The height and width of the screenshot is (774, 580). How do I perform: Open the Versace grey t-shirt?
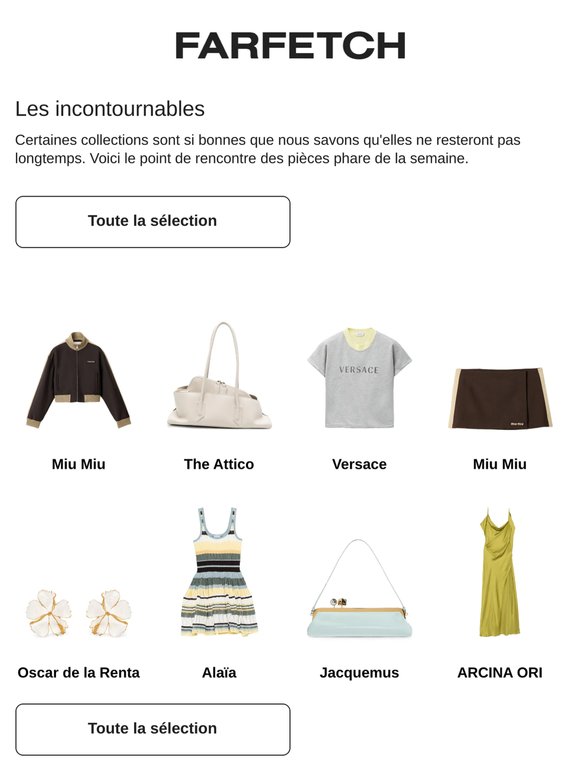point(359,378)
